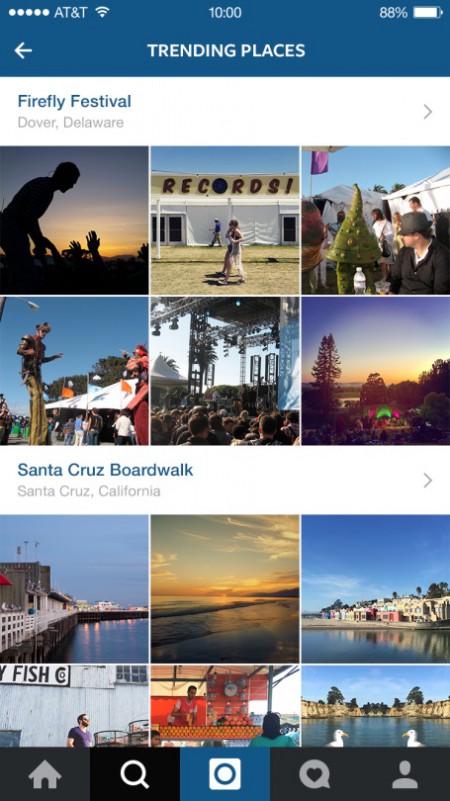Viewport: 450px width, 801px height.
Task: Switch to the activity heart tab
Action: 315,774
